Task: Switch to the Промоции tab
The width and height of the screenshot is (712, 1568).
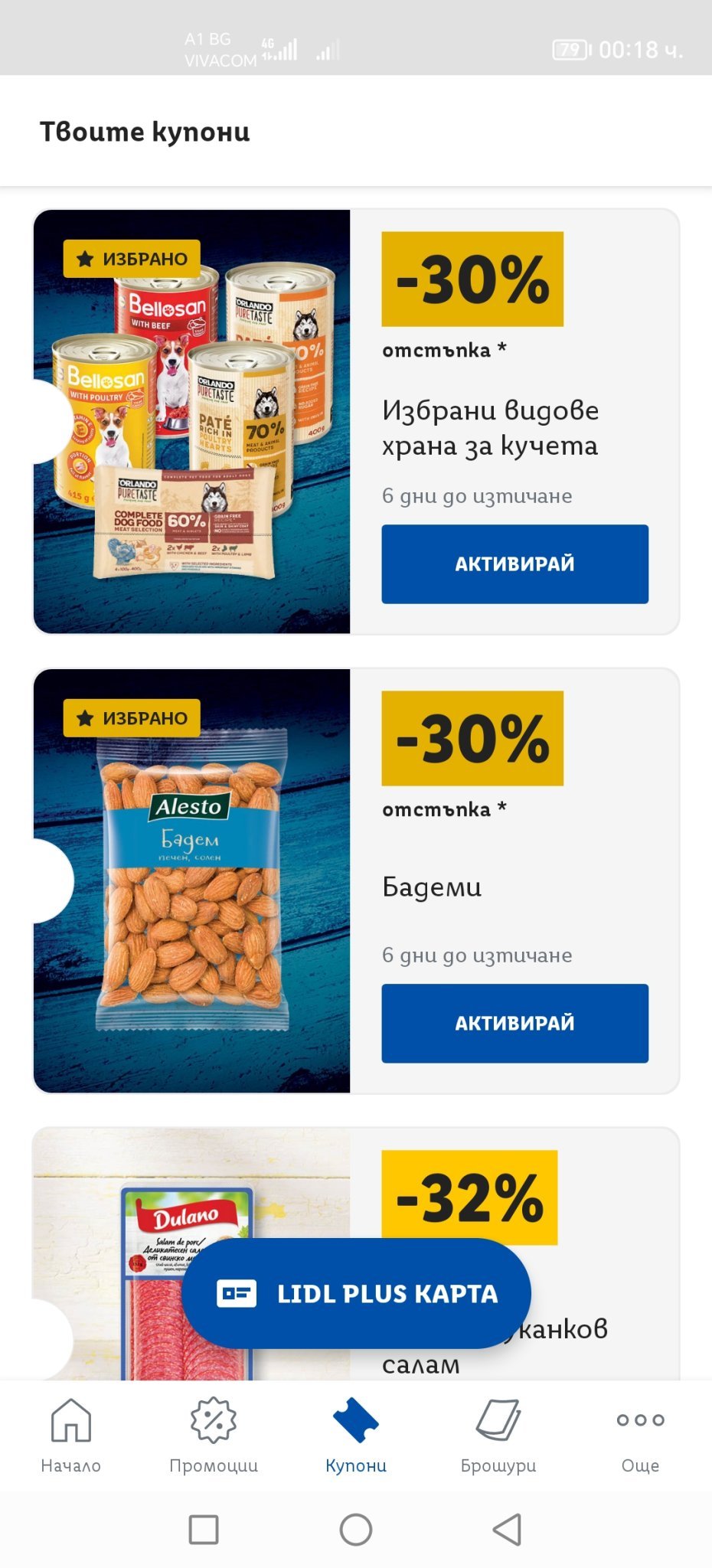Action: [214, 1435]
